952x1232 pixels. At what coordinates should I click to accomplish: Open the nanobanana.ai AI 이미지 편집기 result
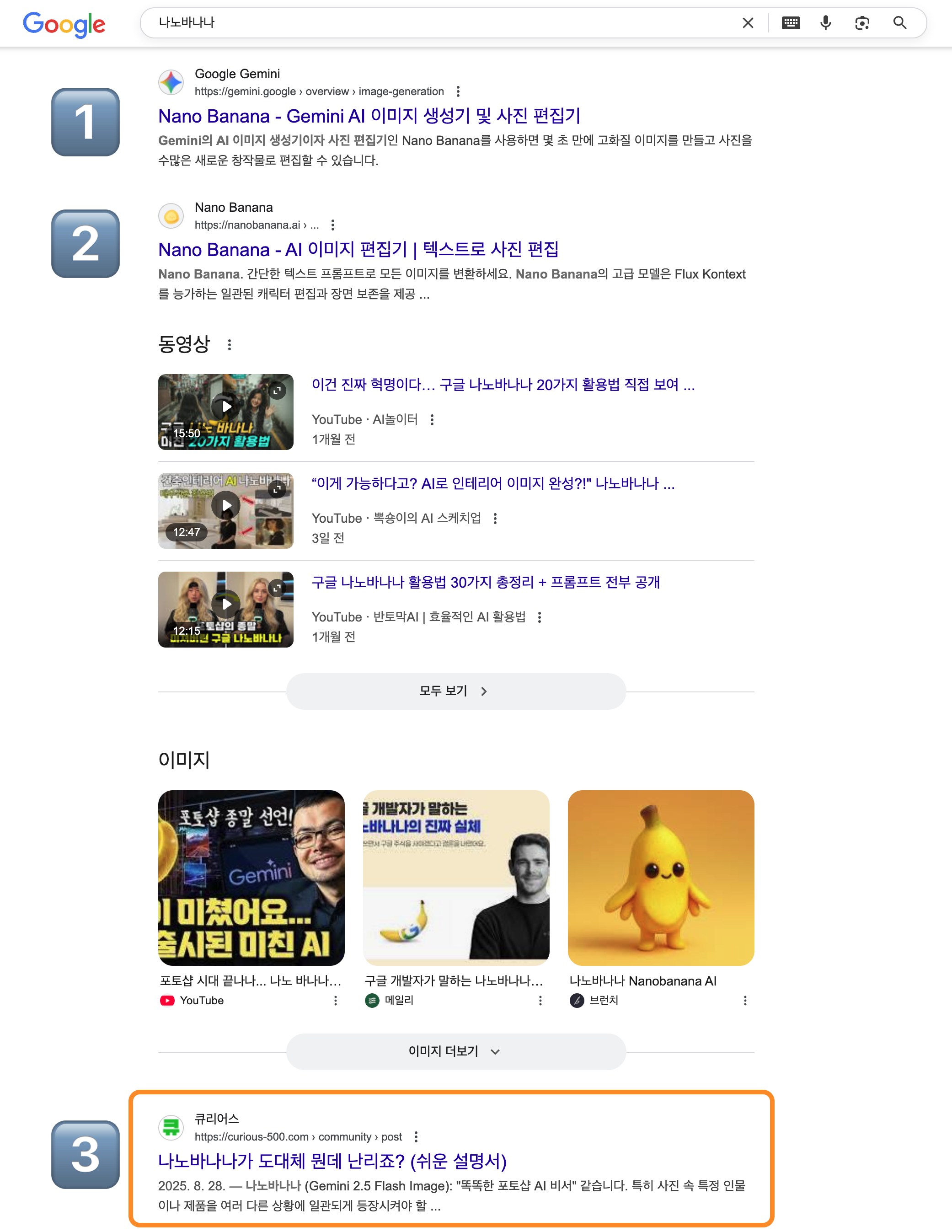358,249
